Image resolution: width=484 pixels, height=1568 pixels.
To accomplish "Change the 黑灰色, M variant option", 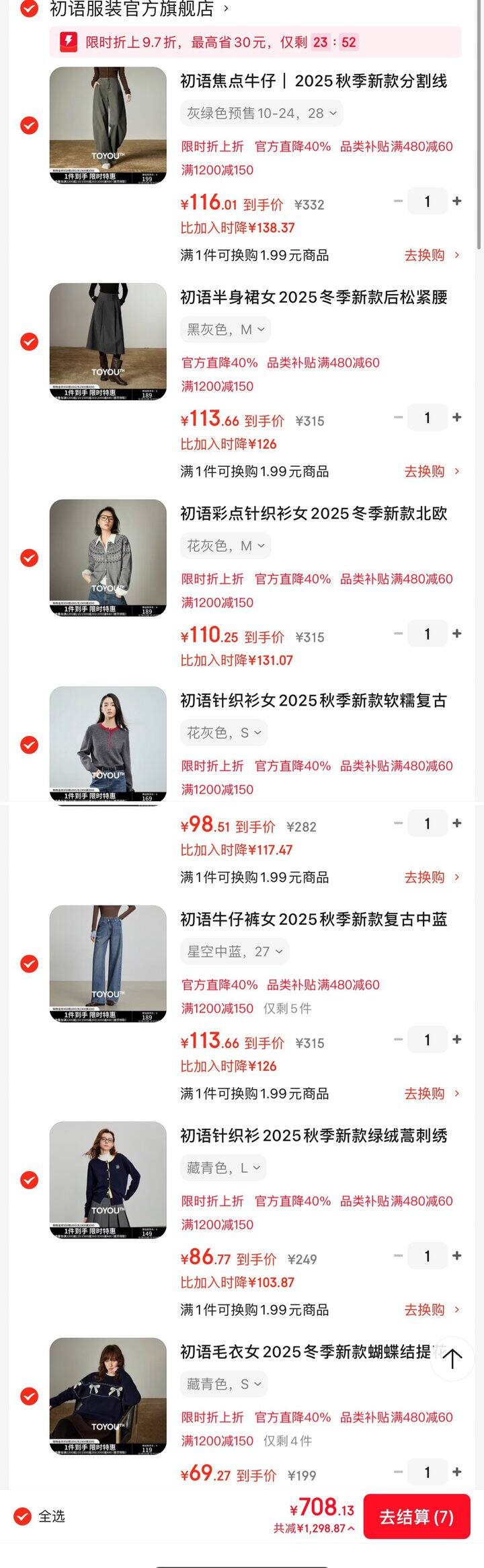I will pyautogui.click(x=225, y=330).
